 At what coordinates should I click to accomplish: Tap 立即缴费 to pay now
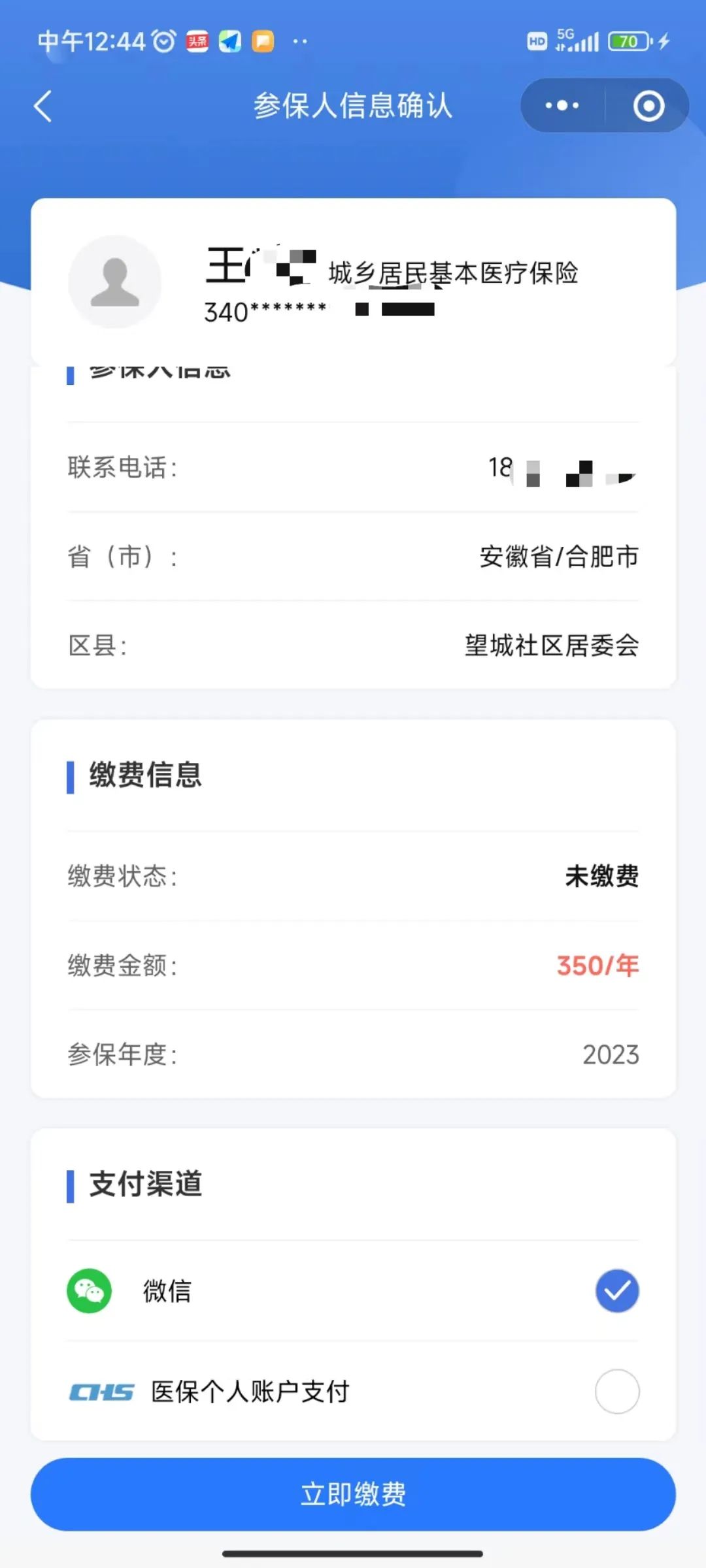[353, 1494]
